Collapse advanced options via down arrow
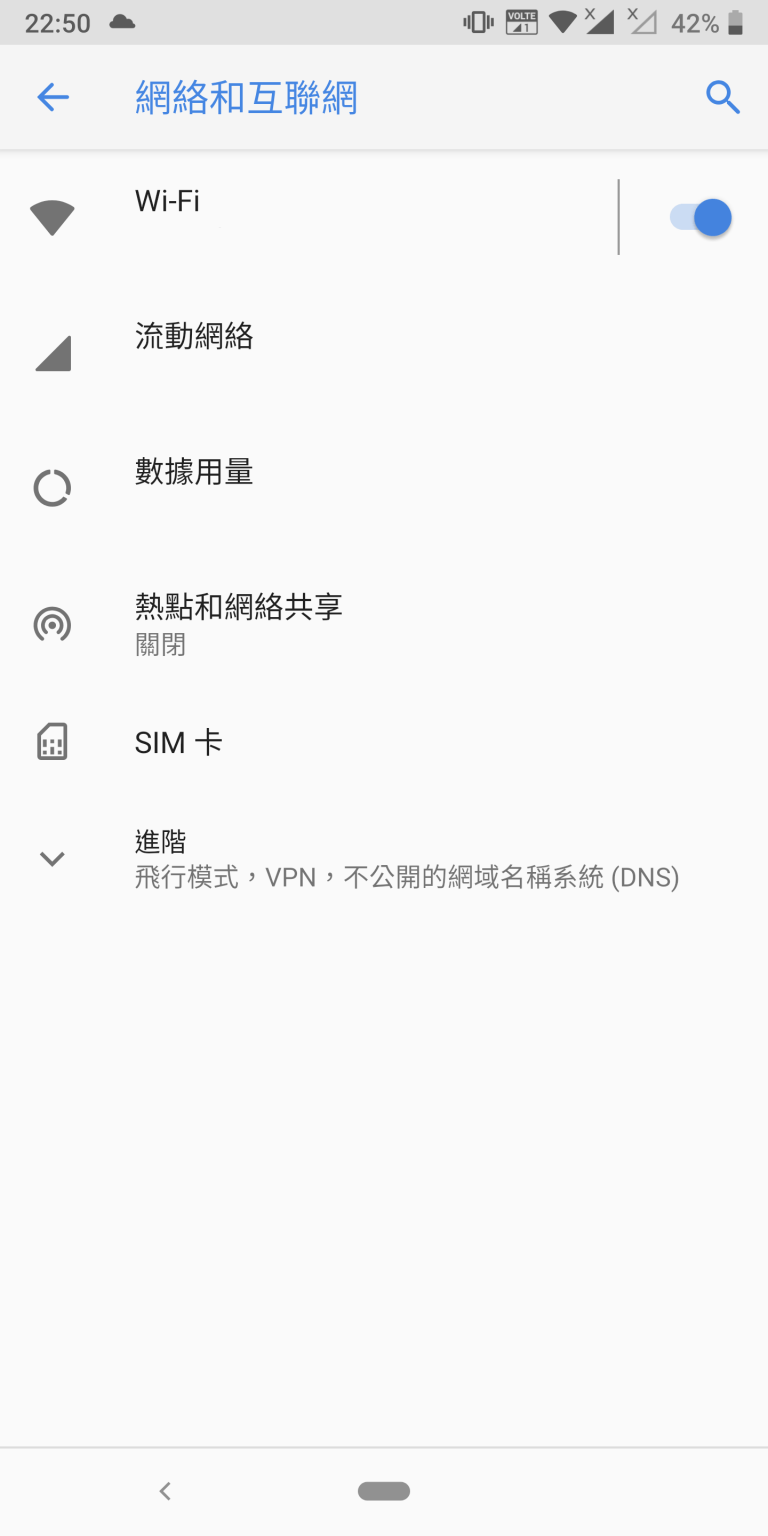 (x=52, y=858)
